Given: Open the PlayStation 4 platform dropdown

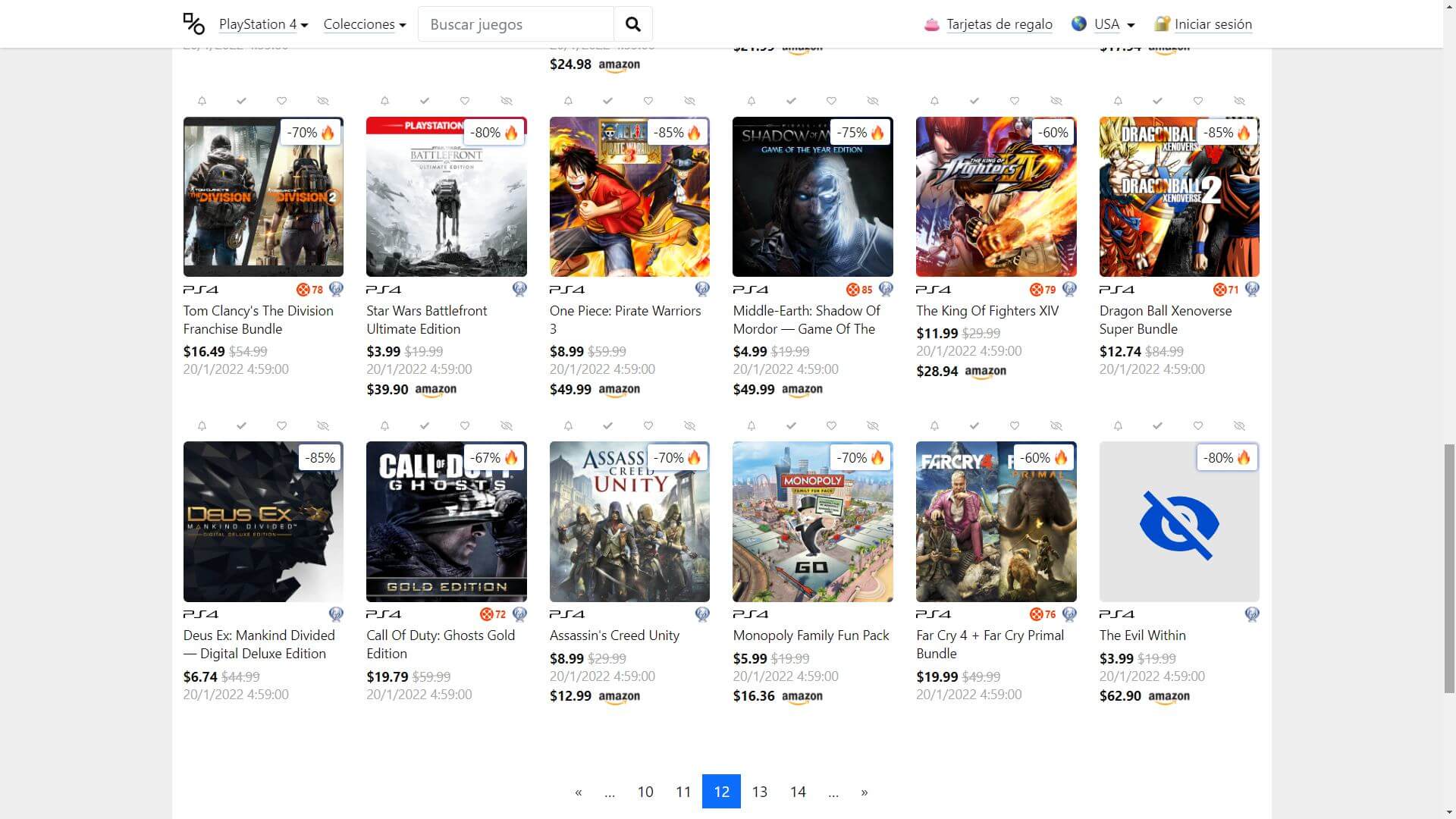Looking at the screenshot, I should (x=263, y=24).
